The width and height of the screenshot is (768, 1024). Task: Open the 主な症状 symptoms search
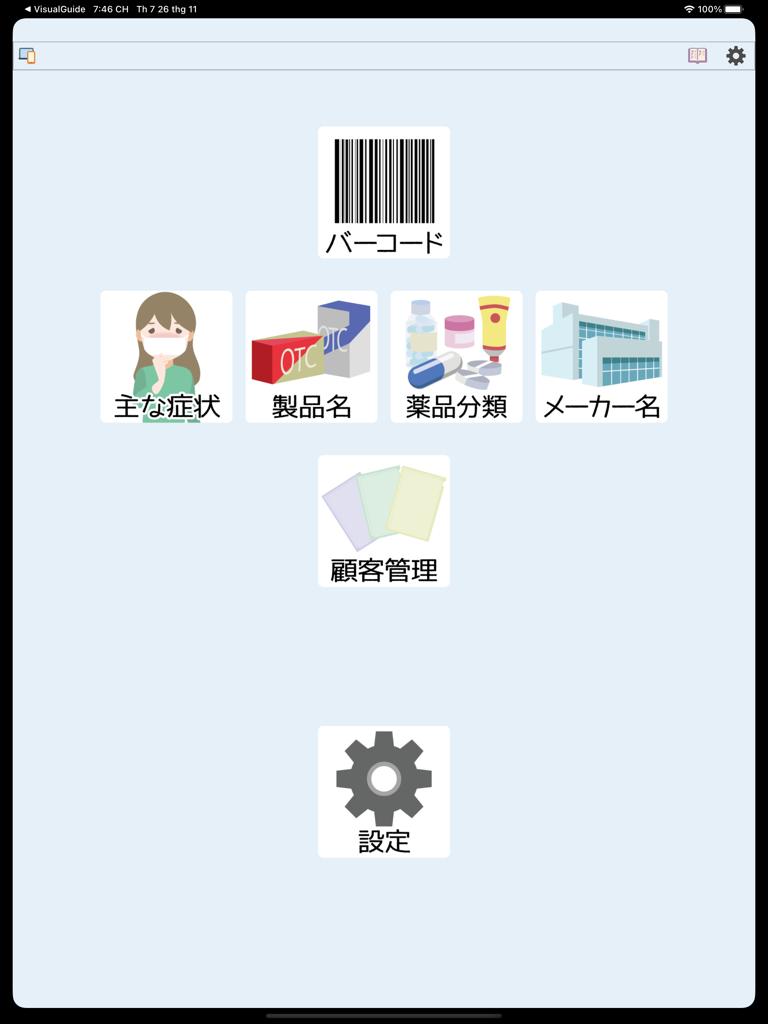coord(165,355)
